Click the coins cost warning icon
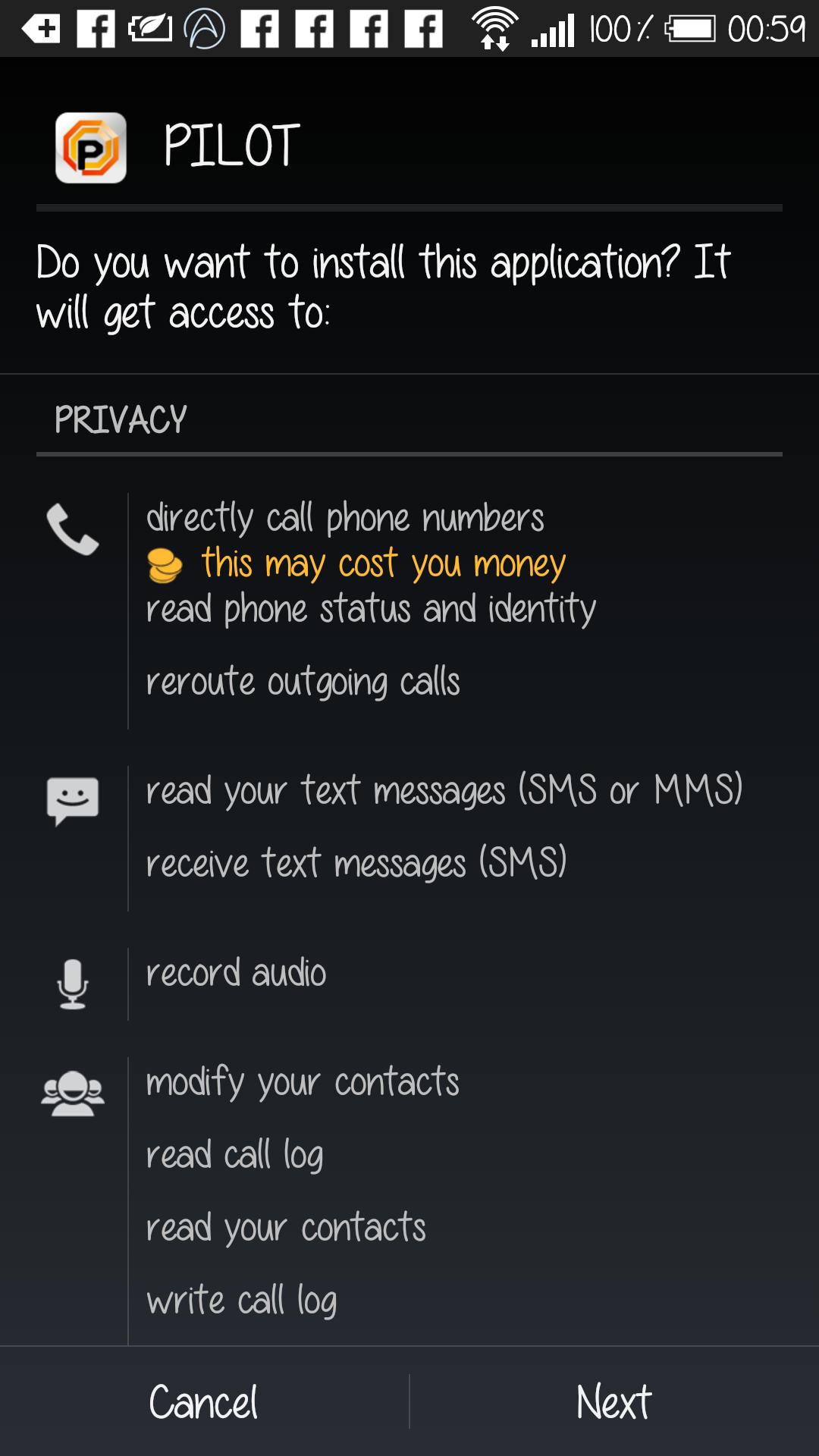 164,565
